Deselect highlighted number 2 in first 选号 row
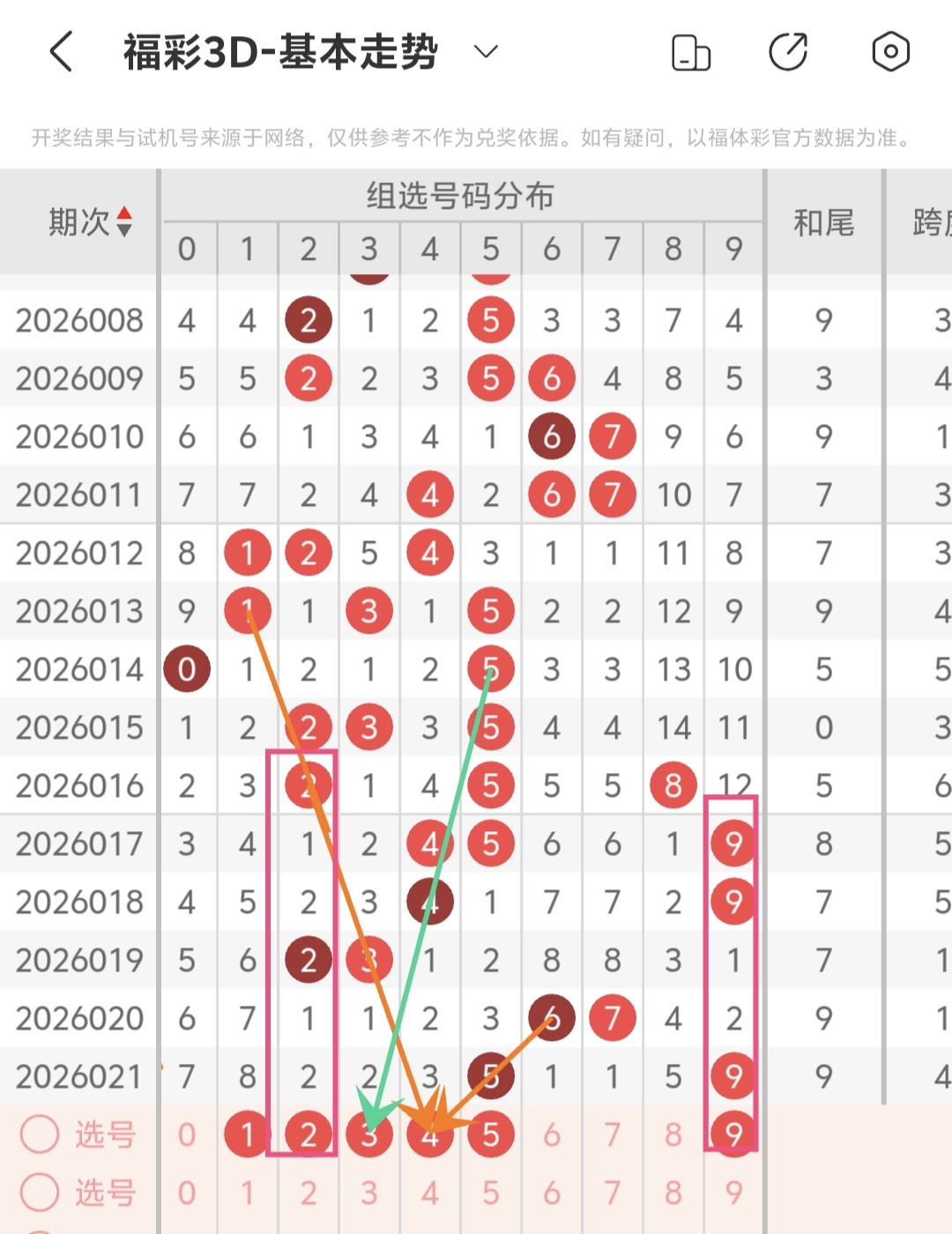This screenshot has height=1234, width=952. [308, 1134]
